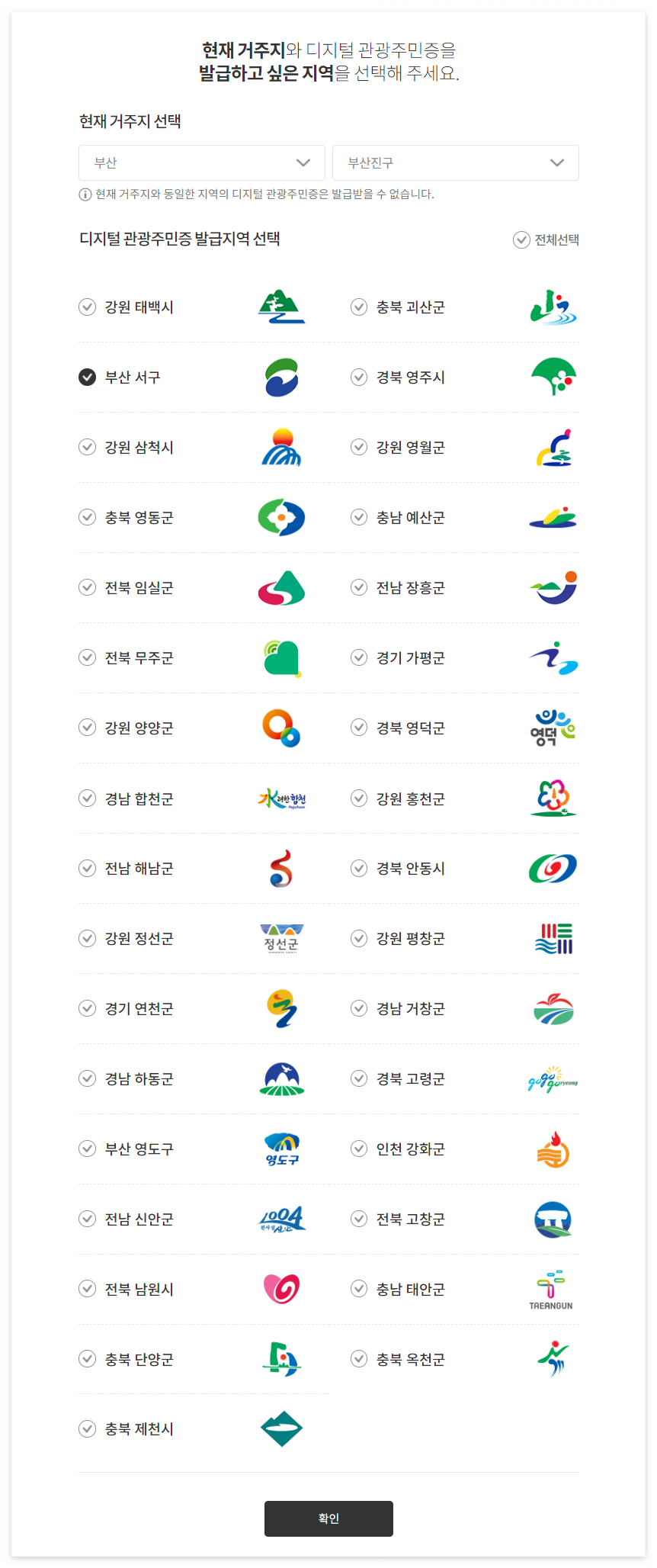Screen dimensions: 657x1568
Task: Click the 충북 제천시 teal emblem
Action: click(281, 1428)
